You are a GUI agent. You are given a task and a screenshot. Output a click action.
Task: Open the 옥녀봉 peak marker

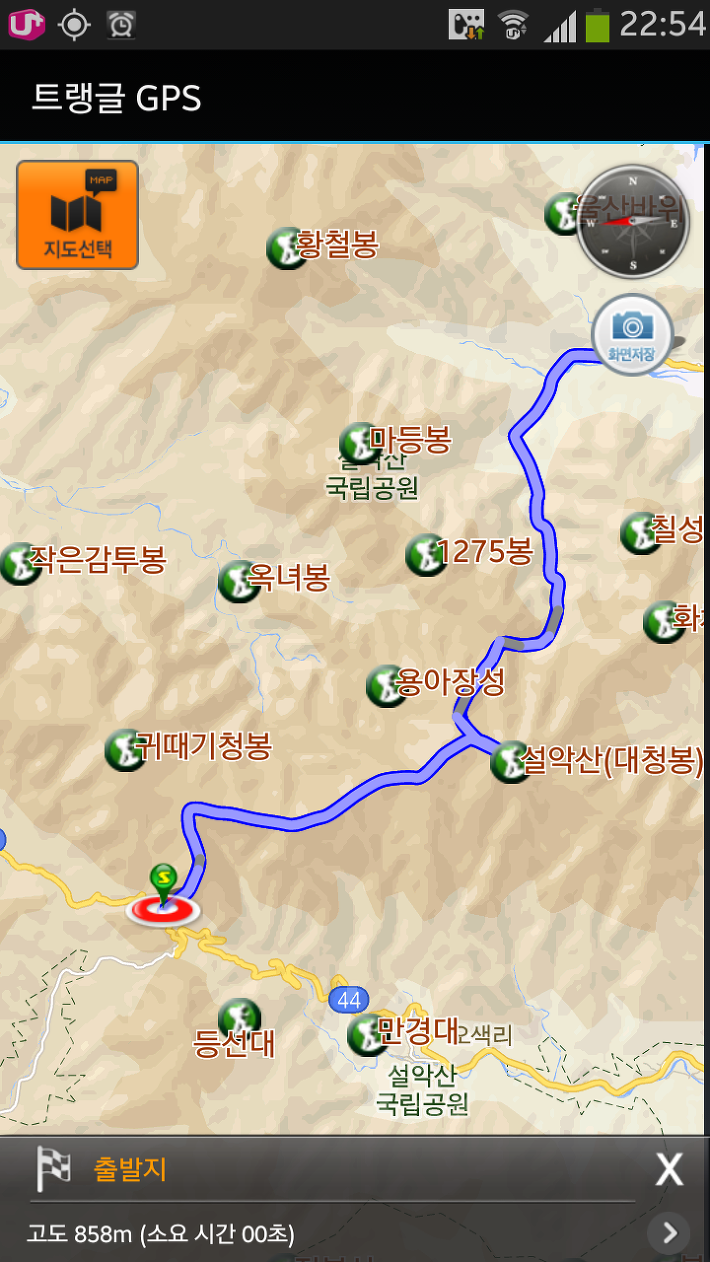click(x=239, y=581)
